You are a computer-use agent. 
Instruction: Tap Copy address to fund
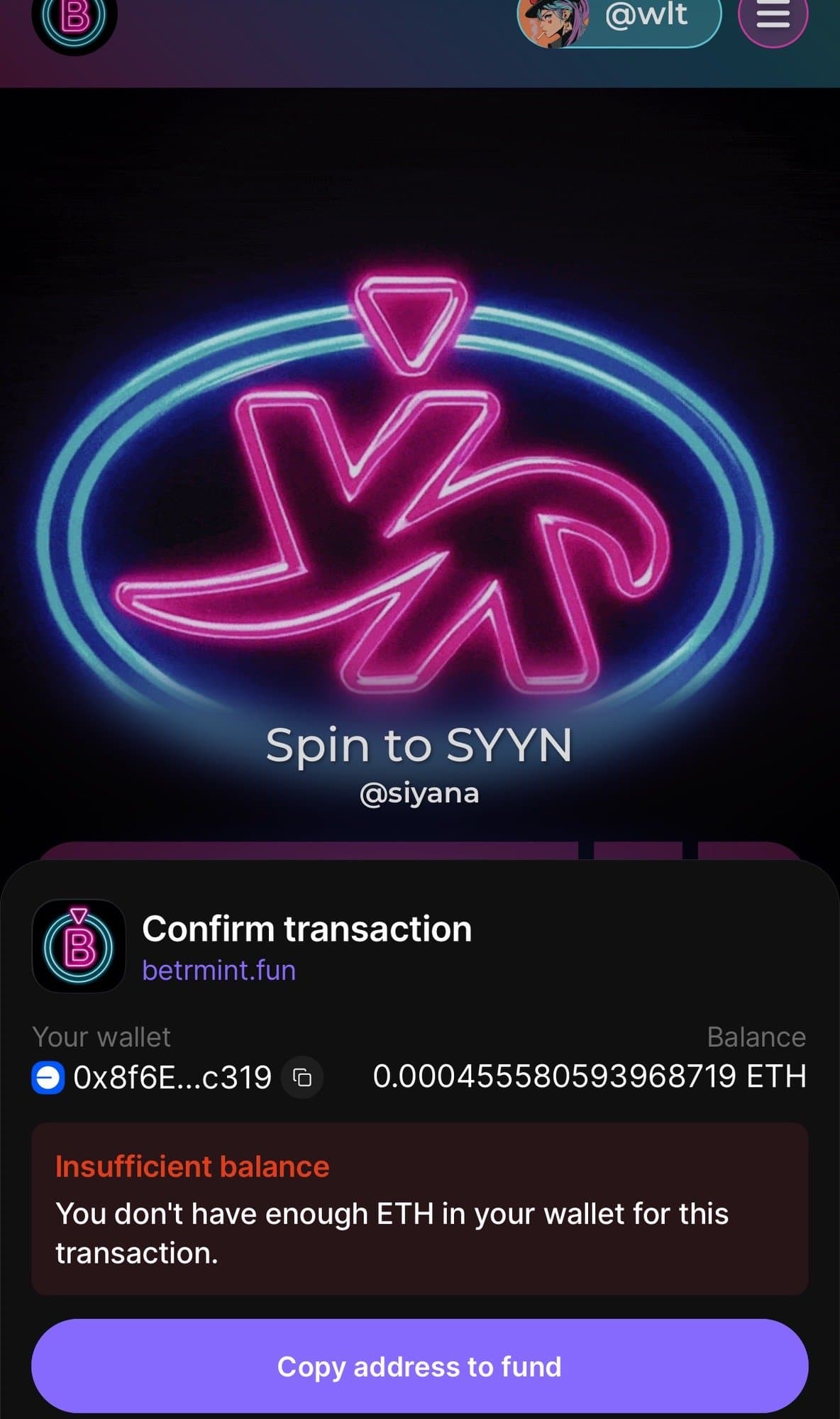coord(419,1366)
